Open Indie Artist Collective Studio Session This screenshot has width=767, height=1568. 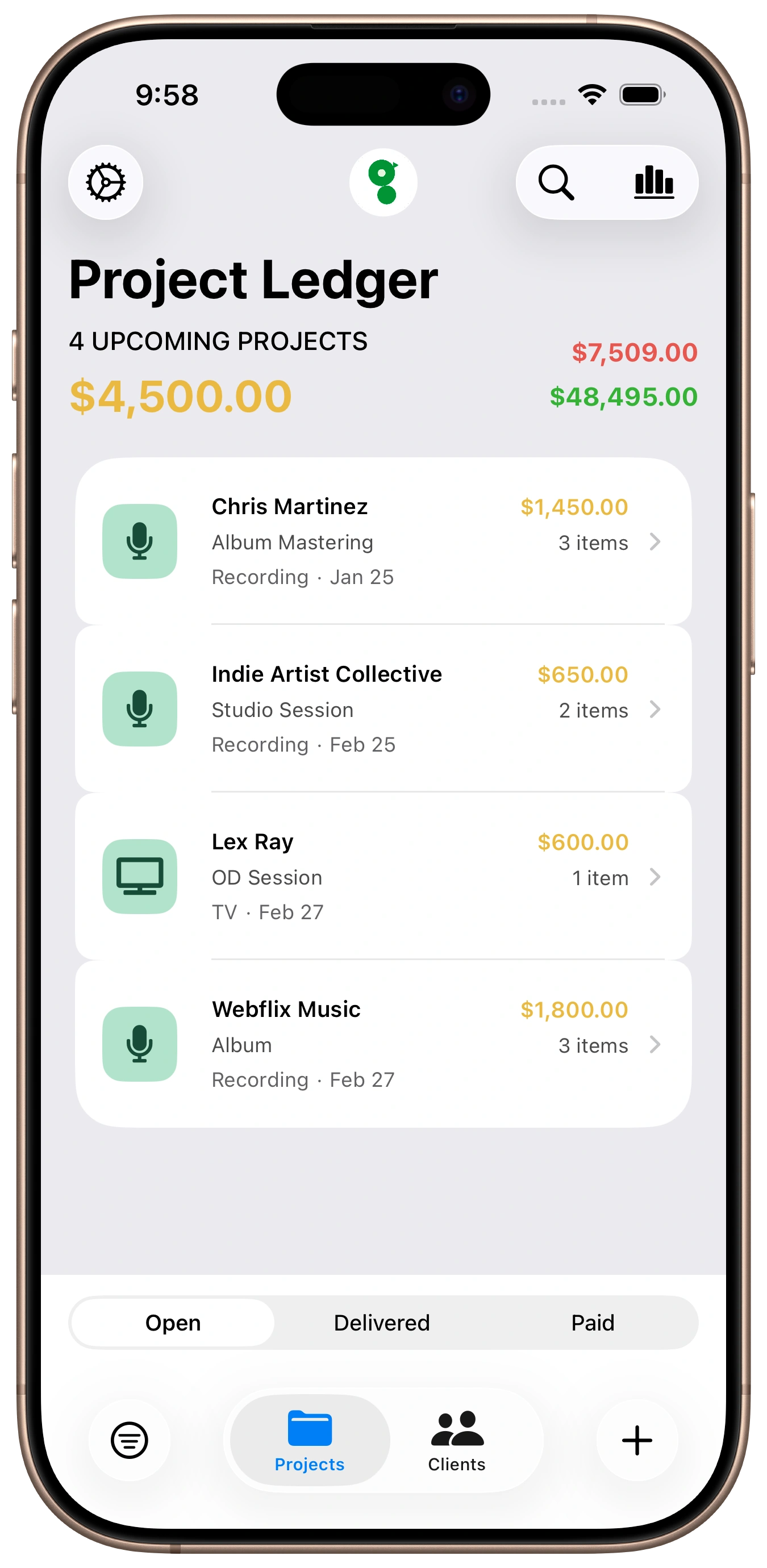coord(383,709)
